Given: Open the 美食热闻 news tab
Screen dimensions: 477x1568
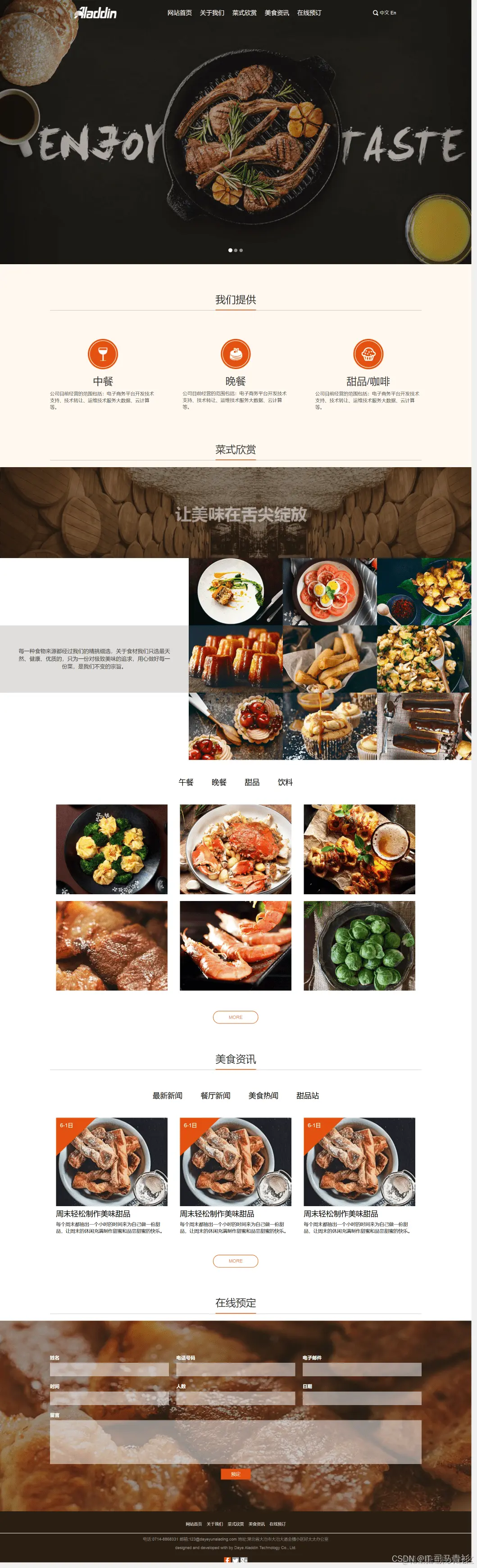Looking at the screenshot, I should point(263,1095).
